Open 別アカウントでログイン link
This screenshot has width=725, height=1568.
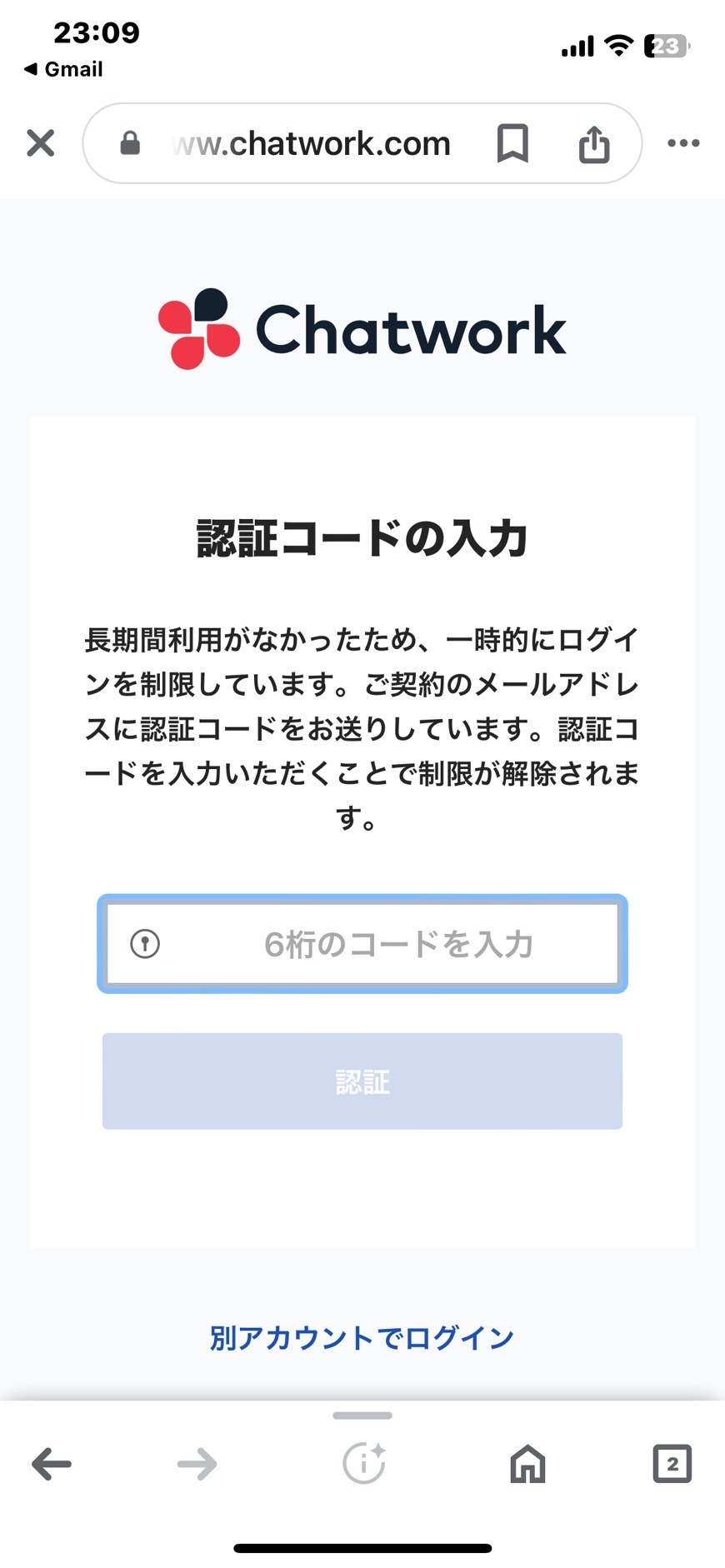[x=362, y=1338]
